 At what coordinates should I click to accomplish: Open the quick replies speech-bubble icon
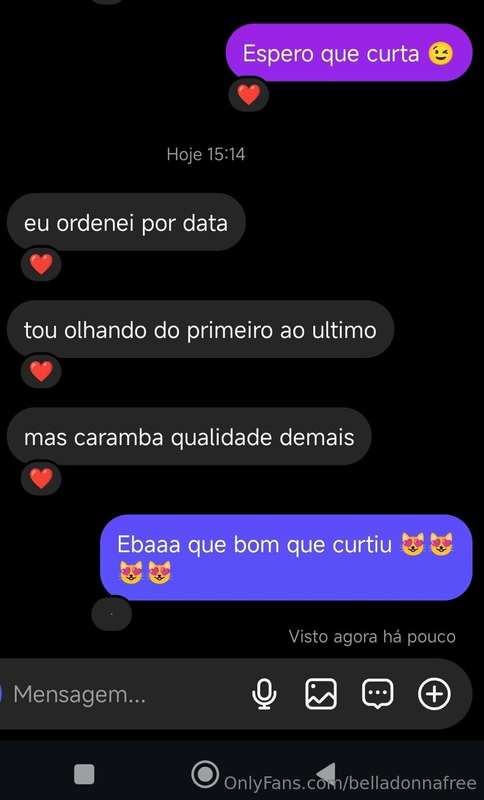click(x=377, y=694)
